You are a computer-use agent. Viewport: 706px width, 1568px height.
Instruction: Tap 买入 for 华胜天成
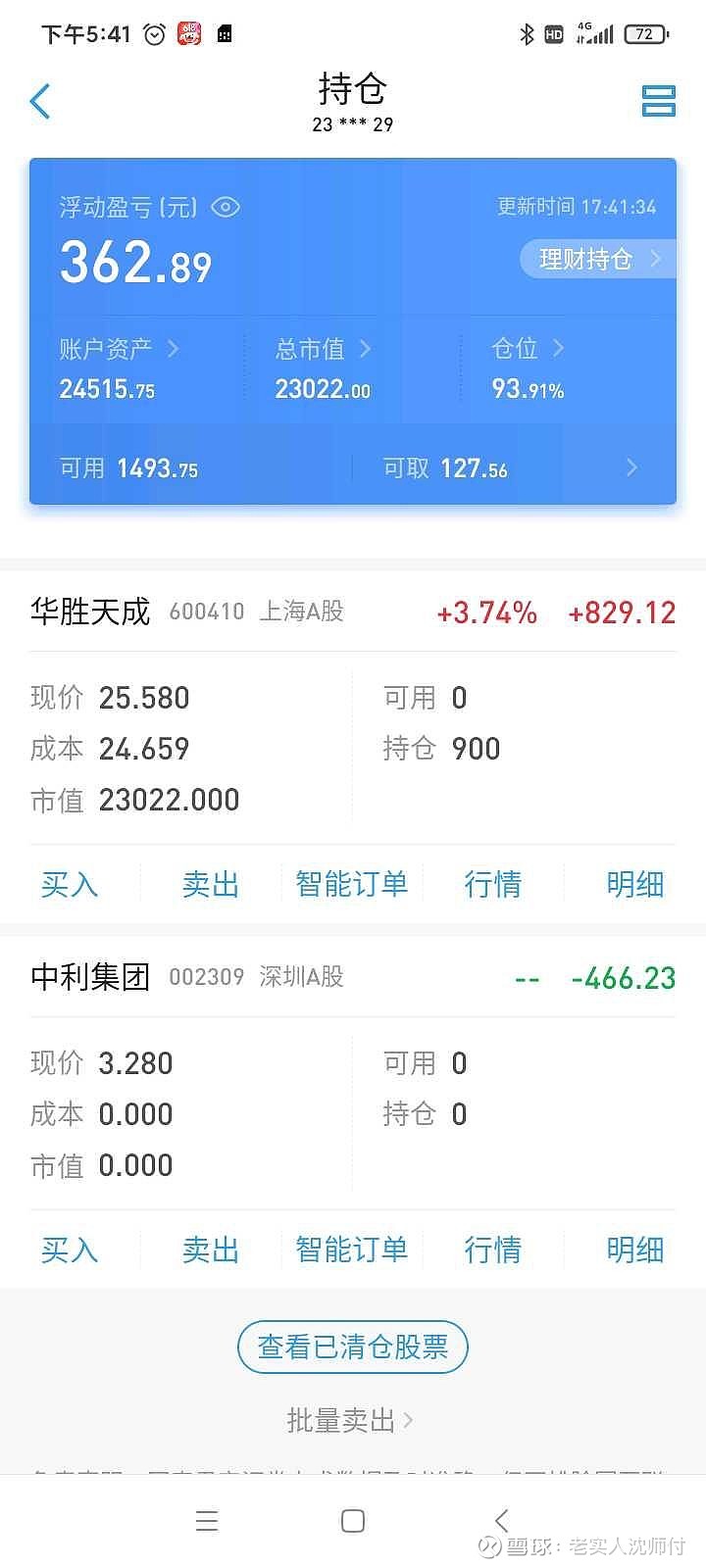click(70, 884)
